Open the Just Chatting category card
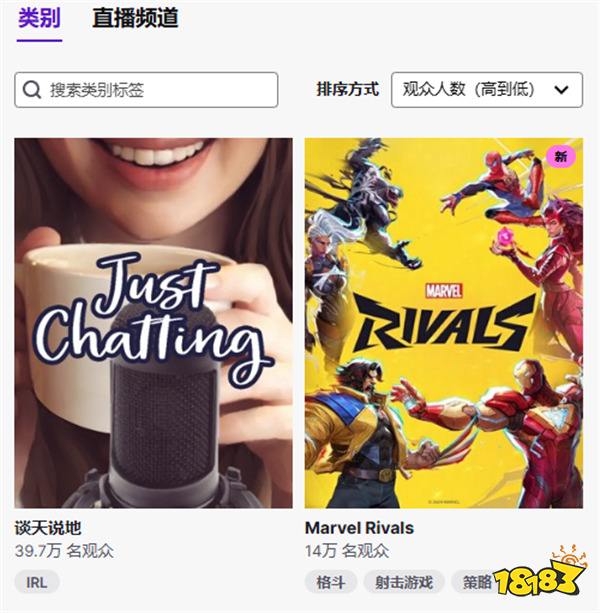Viewport: 600px width, 613px height. [153, 323]
